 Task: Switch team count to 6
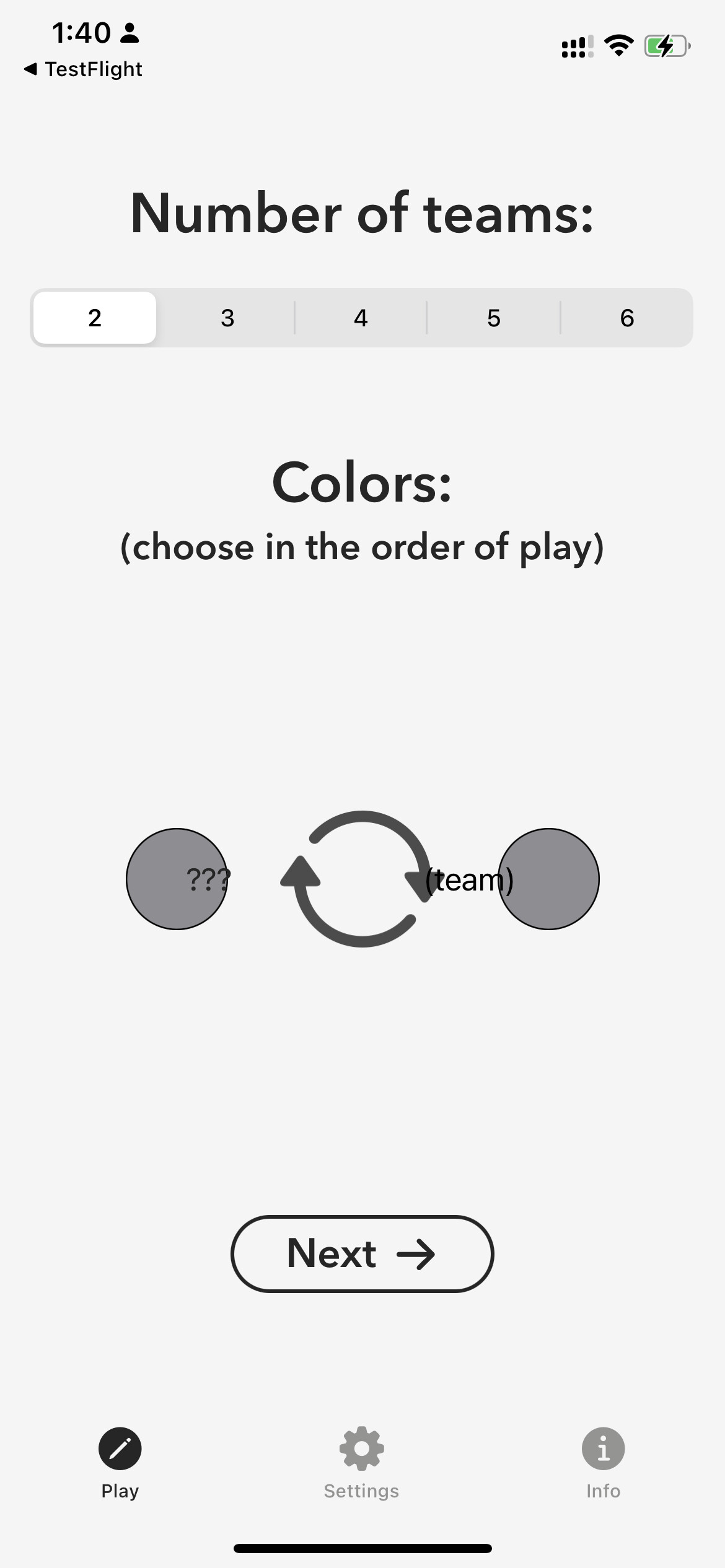pos(626,318)
